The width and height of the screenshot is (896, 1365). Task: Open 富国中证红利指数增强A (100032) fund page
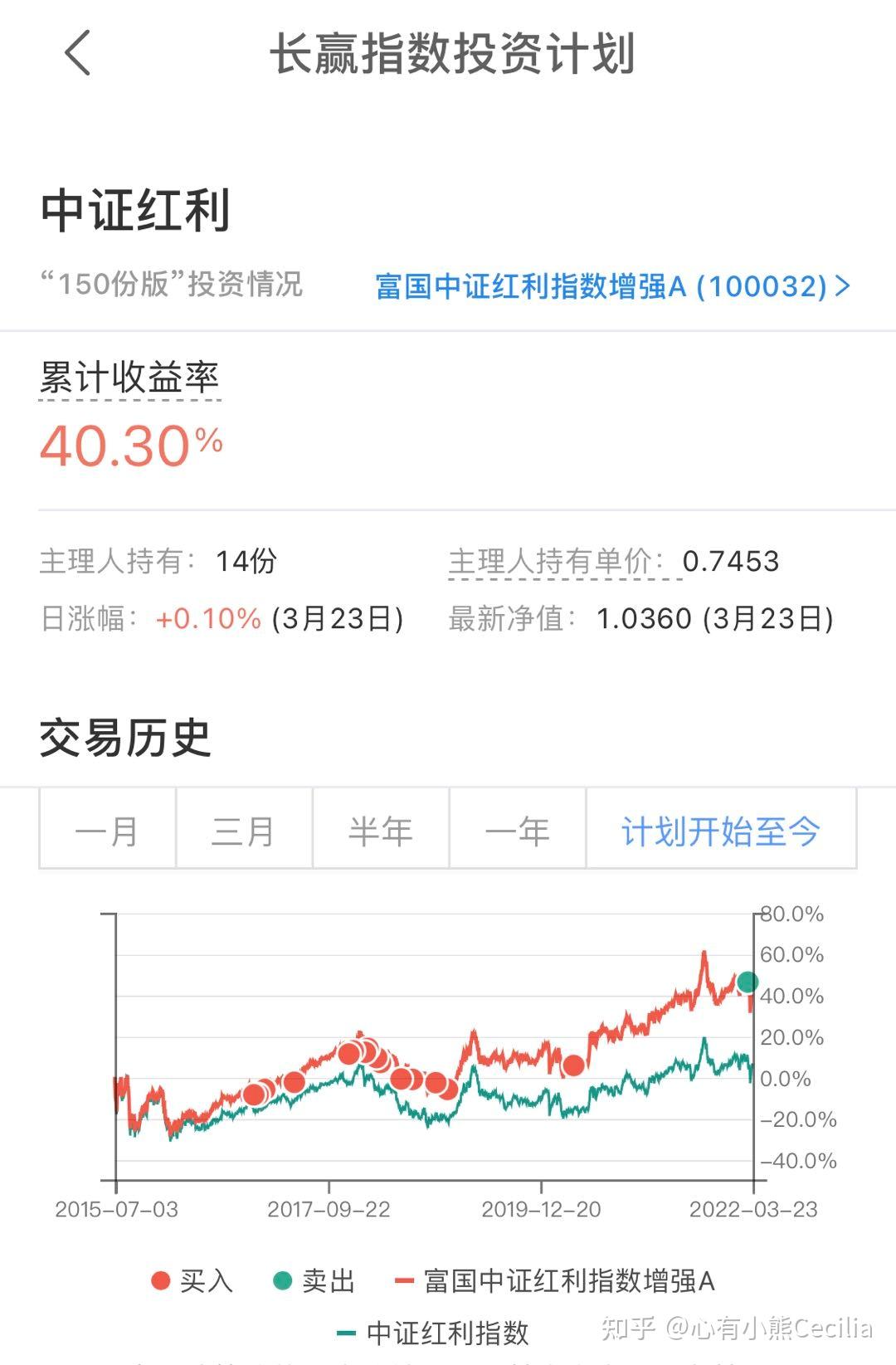tap(608, 285)
